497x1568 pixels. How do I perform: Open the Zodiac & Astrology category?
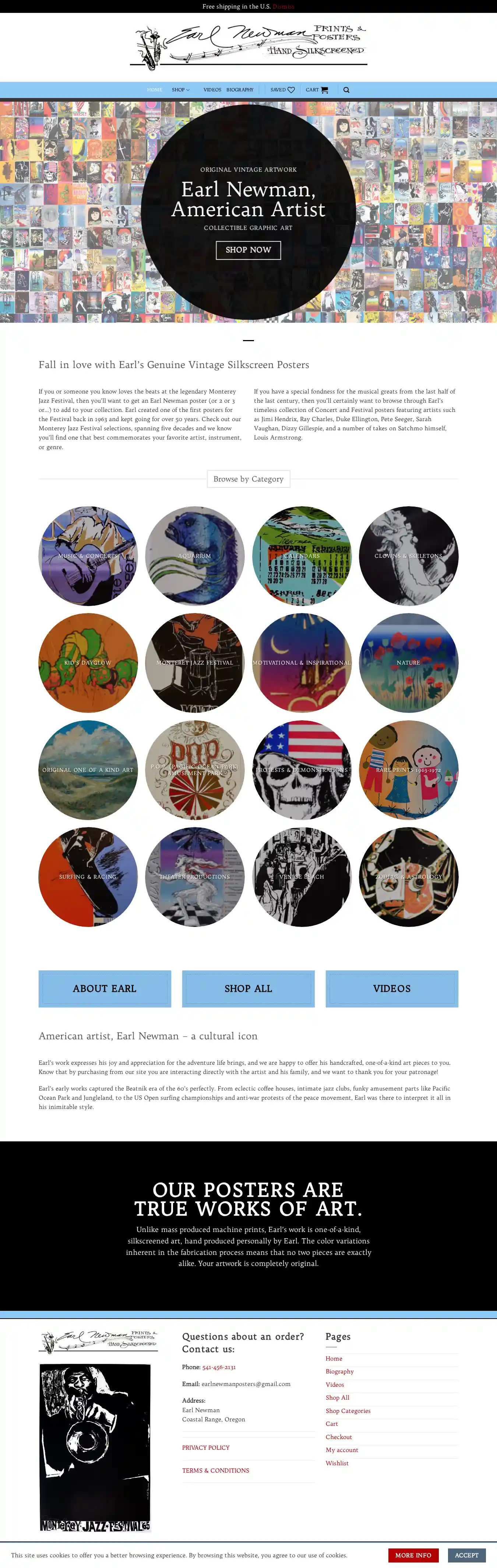pyautogui.click(x=408, y=876)
